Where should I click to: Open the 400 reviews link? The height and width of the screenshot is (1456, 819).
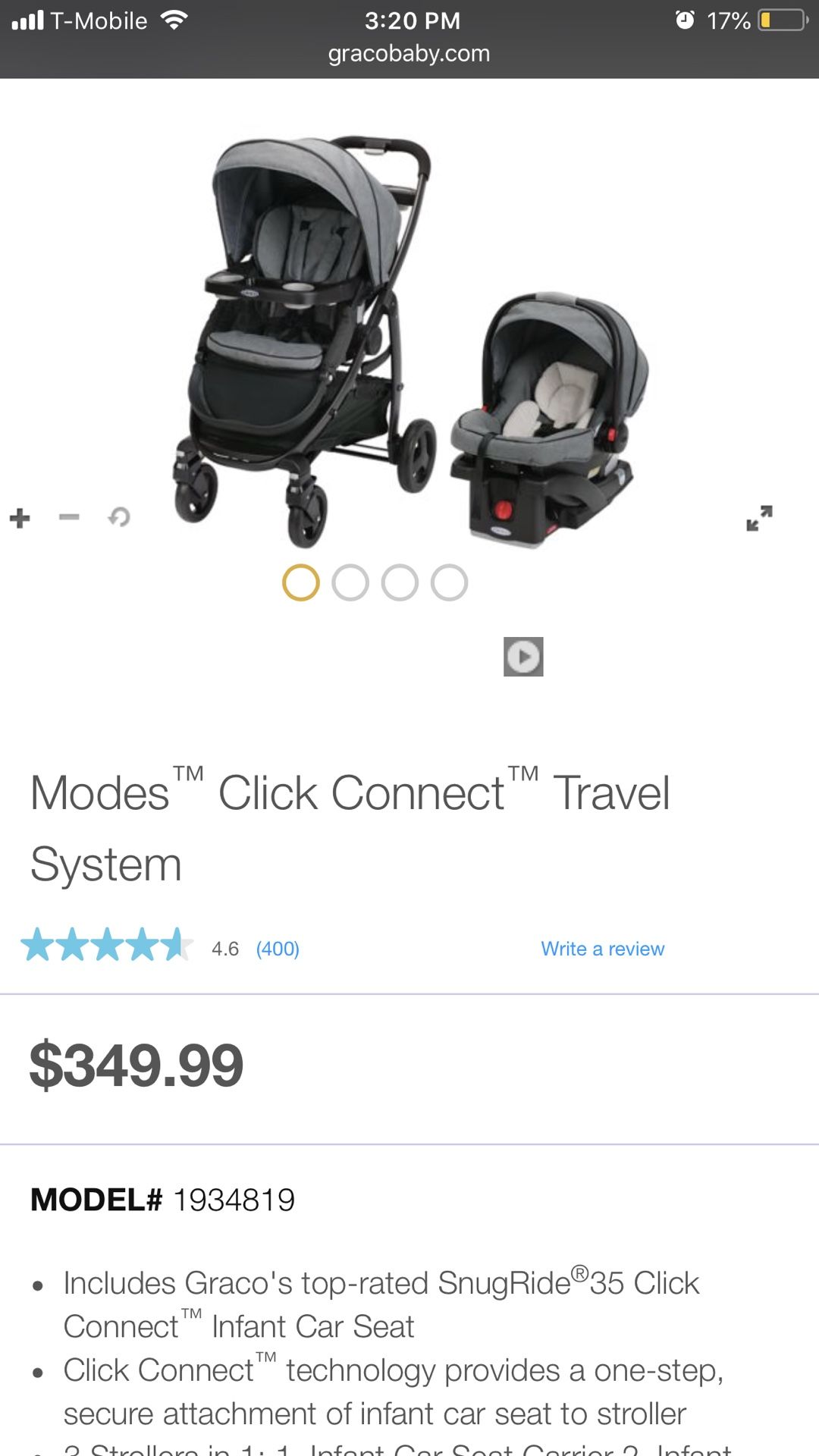pyautogui.click(x=278, y=949)
